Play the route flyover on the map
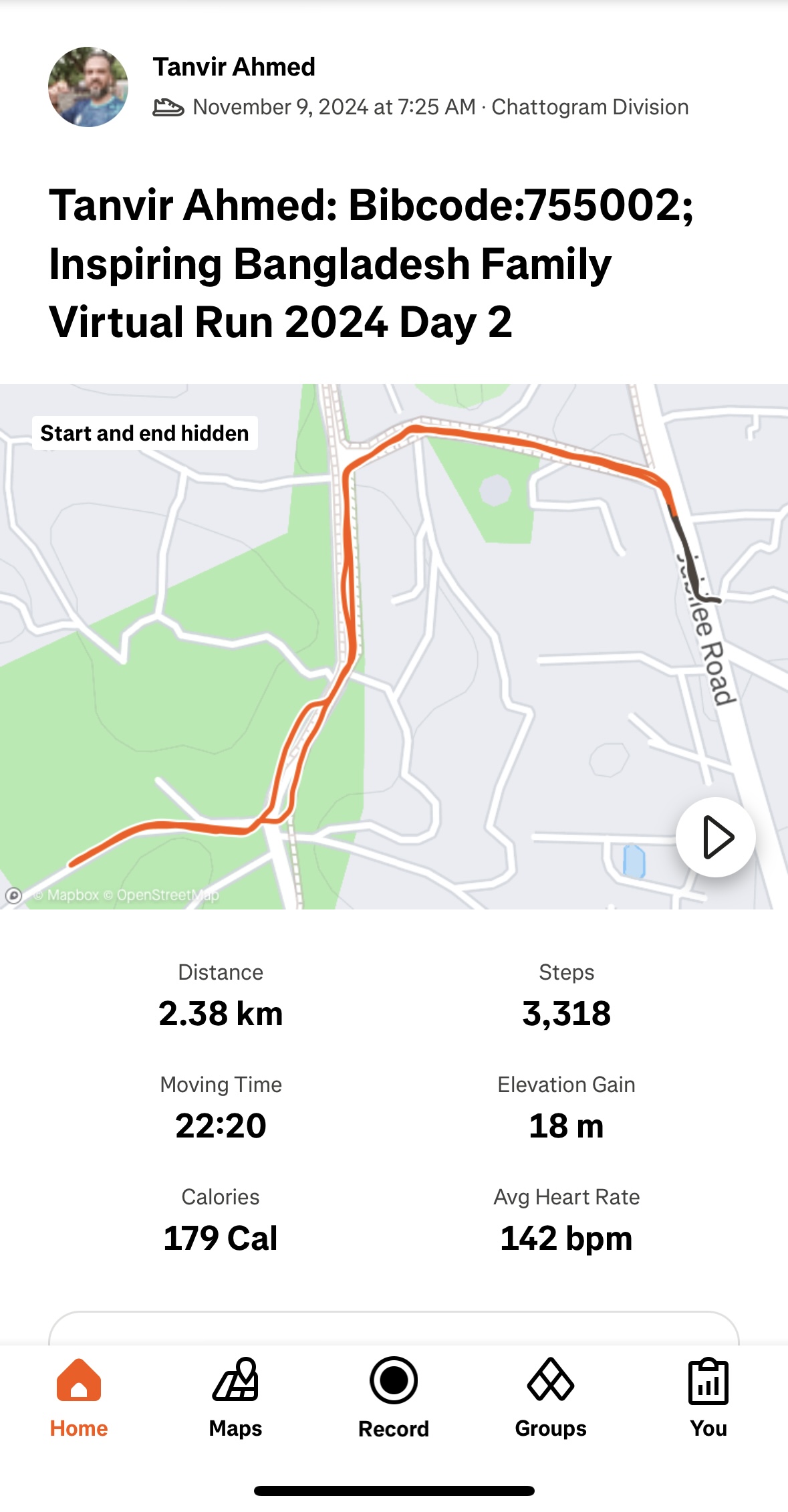This screenshot has height=1512, width=788. [716, 837]
